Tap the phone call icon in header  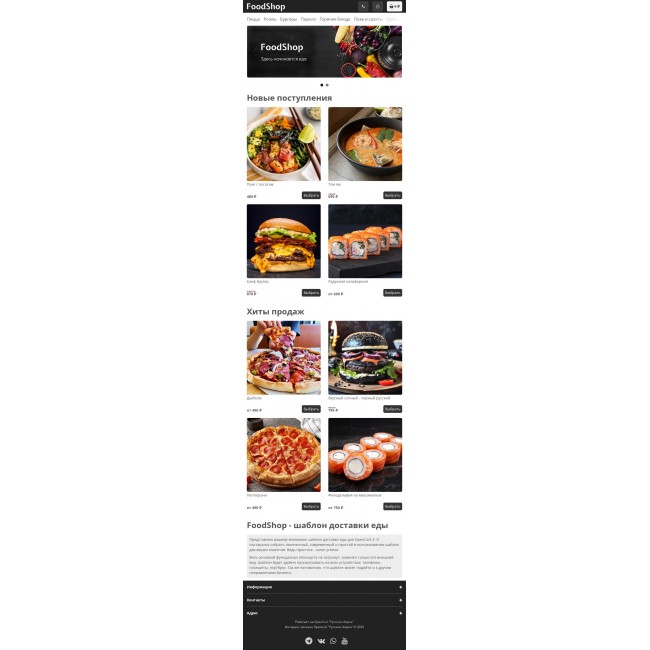point(363,7)
